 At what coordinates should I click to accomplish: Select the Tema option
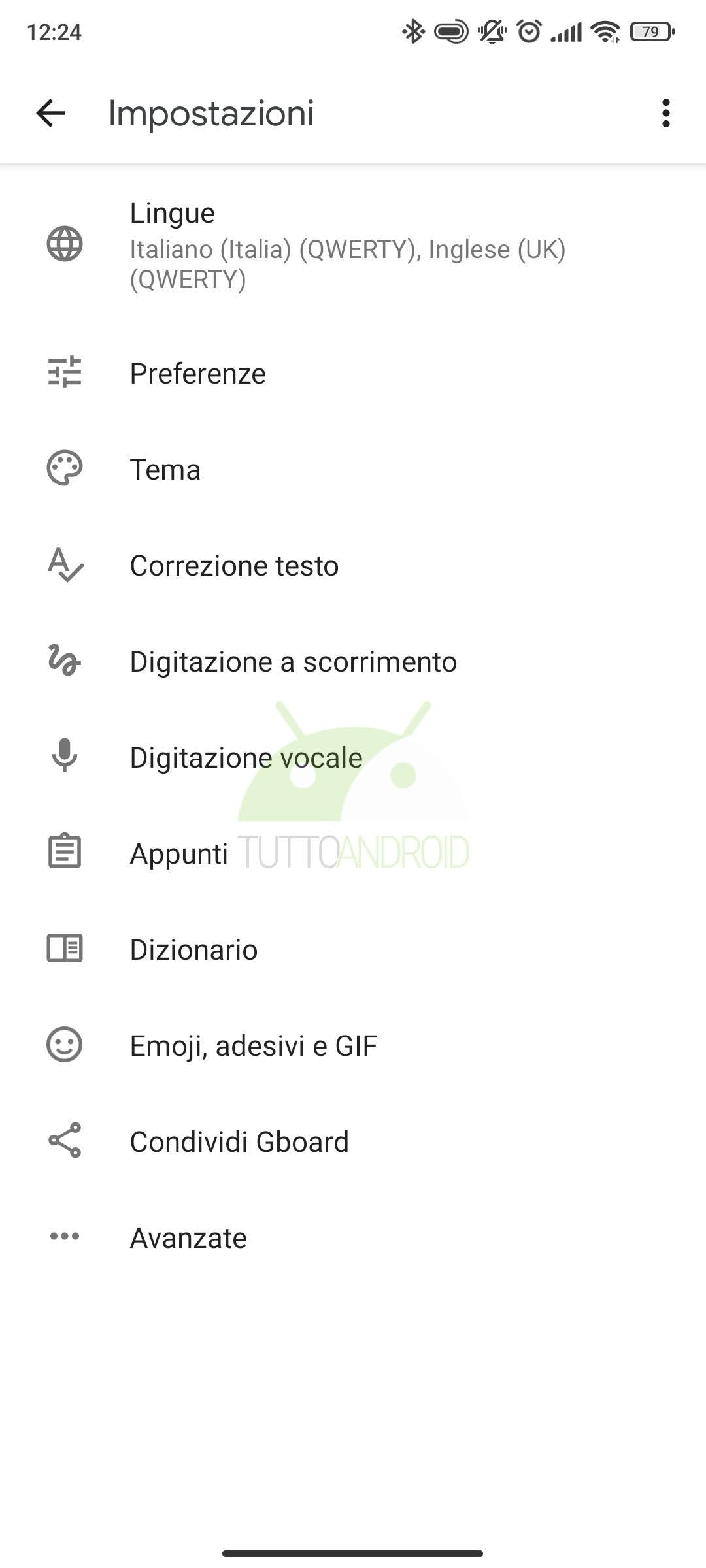click(x=165, y=470)
